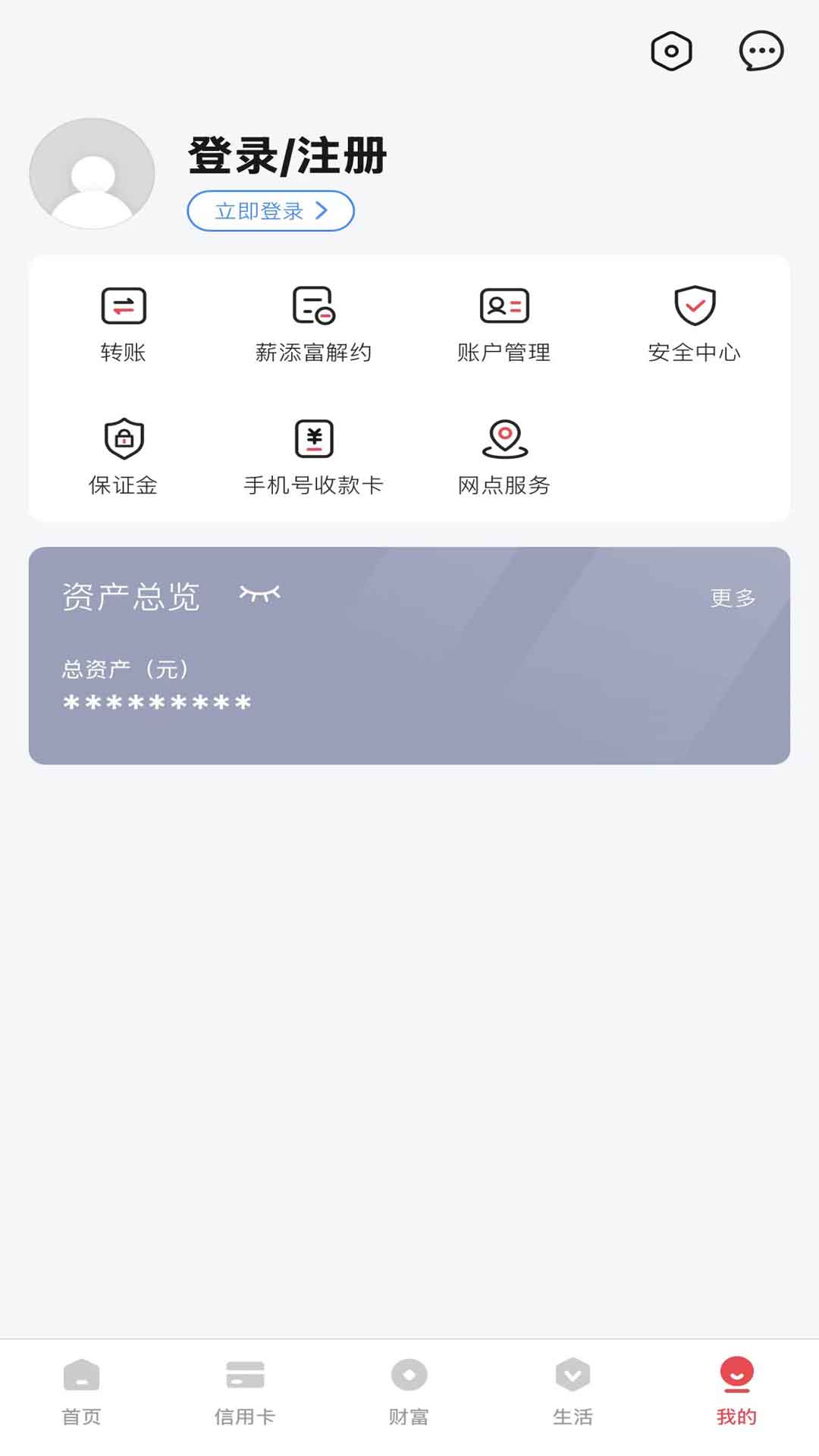Open 薪添富解约 service
Image resolution: width=819 pixels, height=1456 pixels.
[x=314, y=322]
